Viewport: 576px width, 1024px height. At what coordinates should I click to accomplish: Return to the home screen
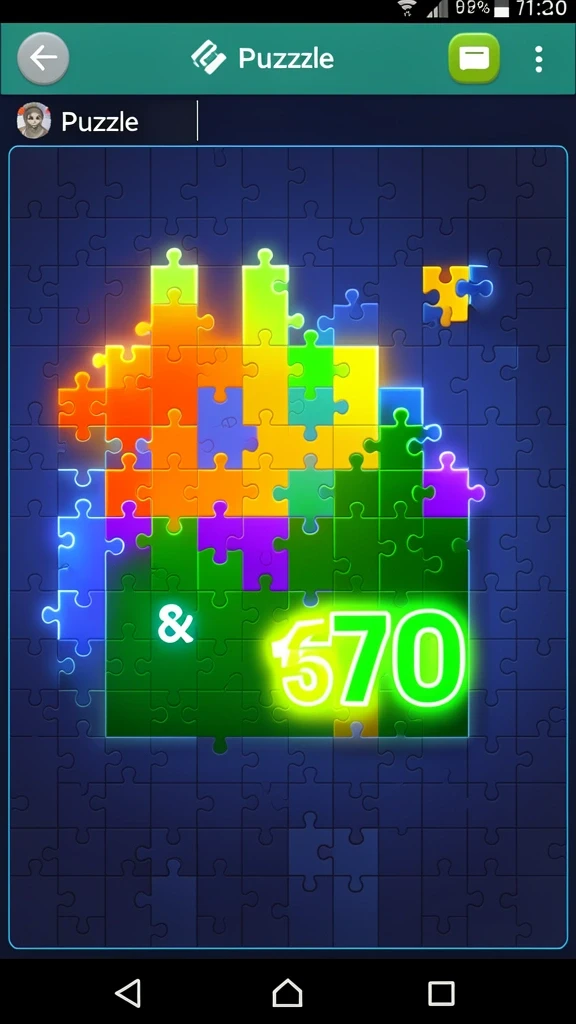click(x=287, y=993)
